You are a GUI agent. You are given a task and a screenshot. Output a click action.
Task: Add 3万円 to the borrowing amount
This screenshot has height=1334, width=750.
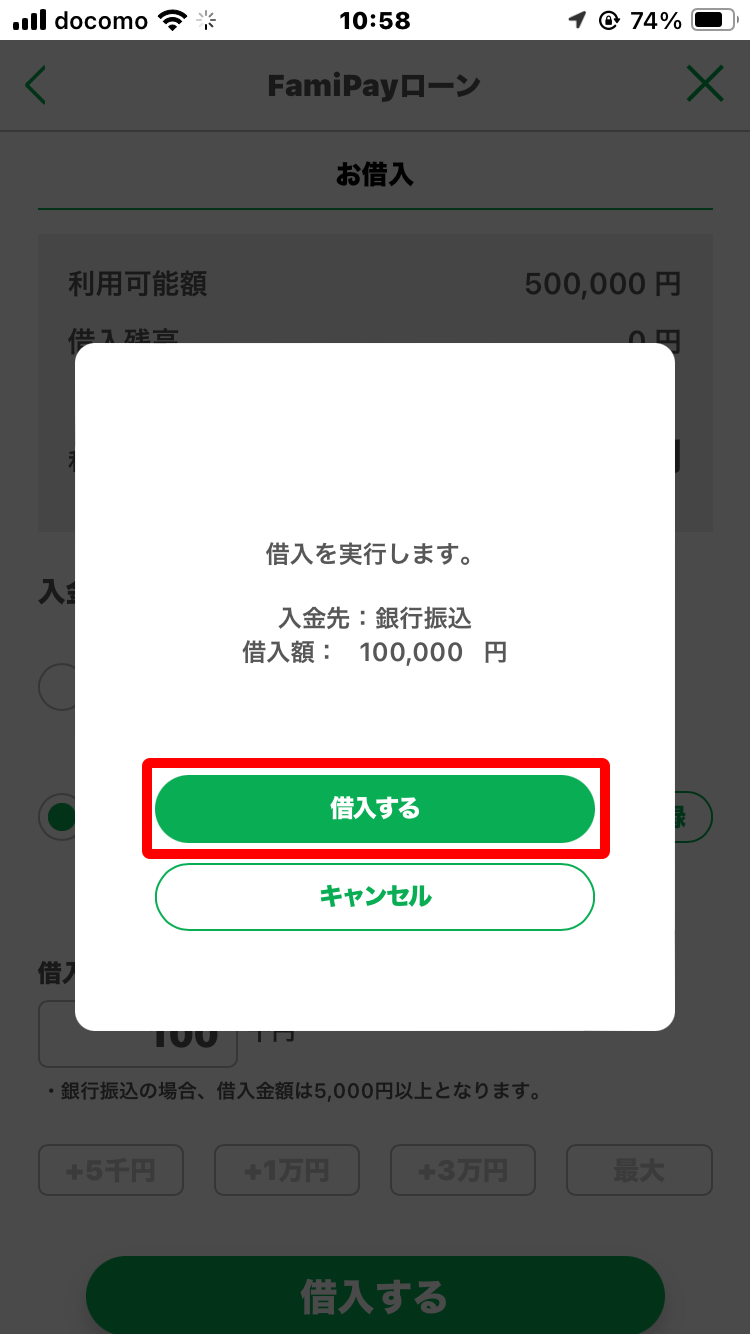pos(462,1170)
